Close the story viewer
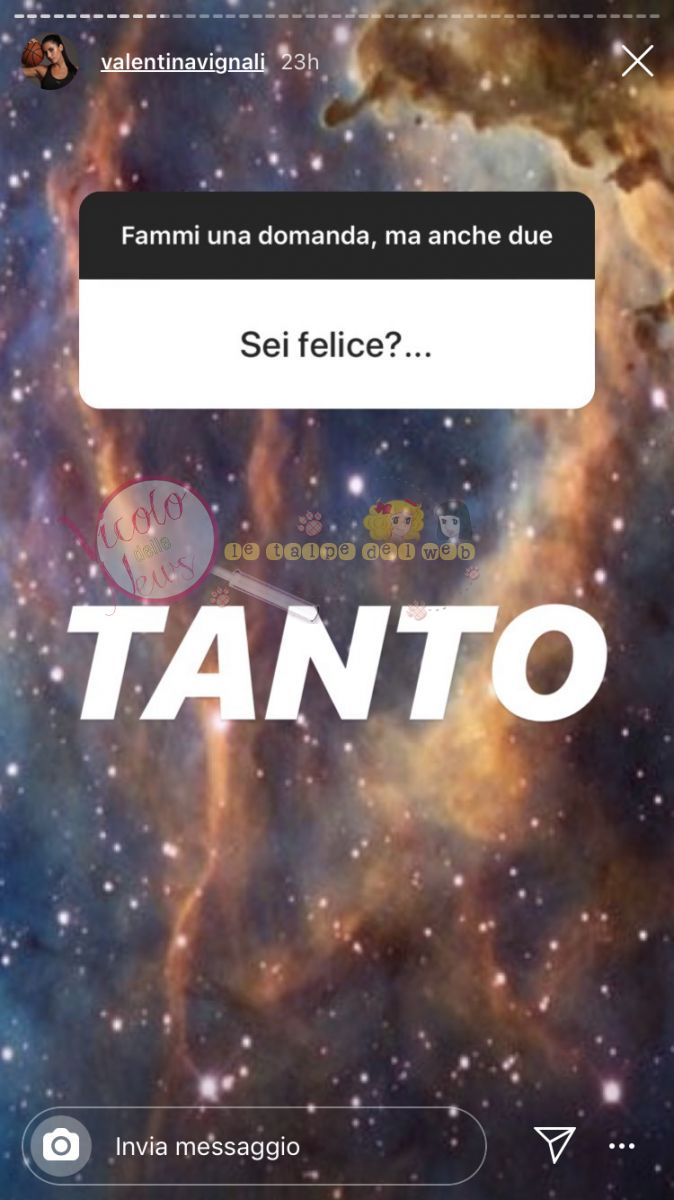 pos(637,61)
